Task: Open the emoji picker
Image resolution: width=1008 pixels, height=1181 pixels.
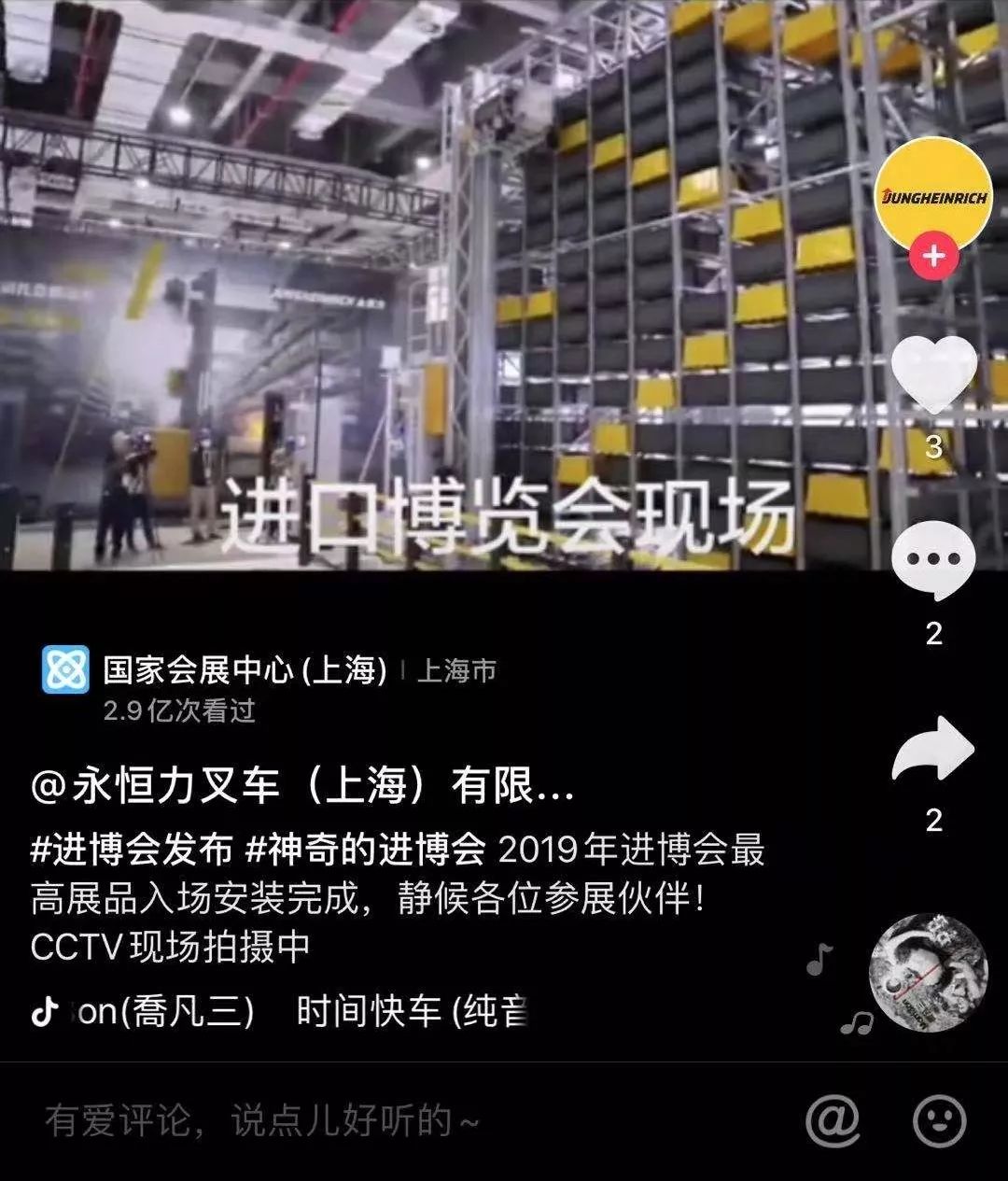Action: (x=938, y=1120)
